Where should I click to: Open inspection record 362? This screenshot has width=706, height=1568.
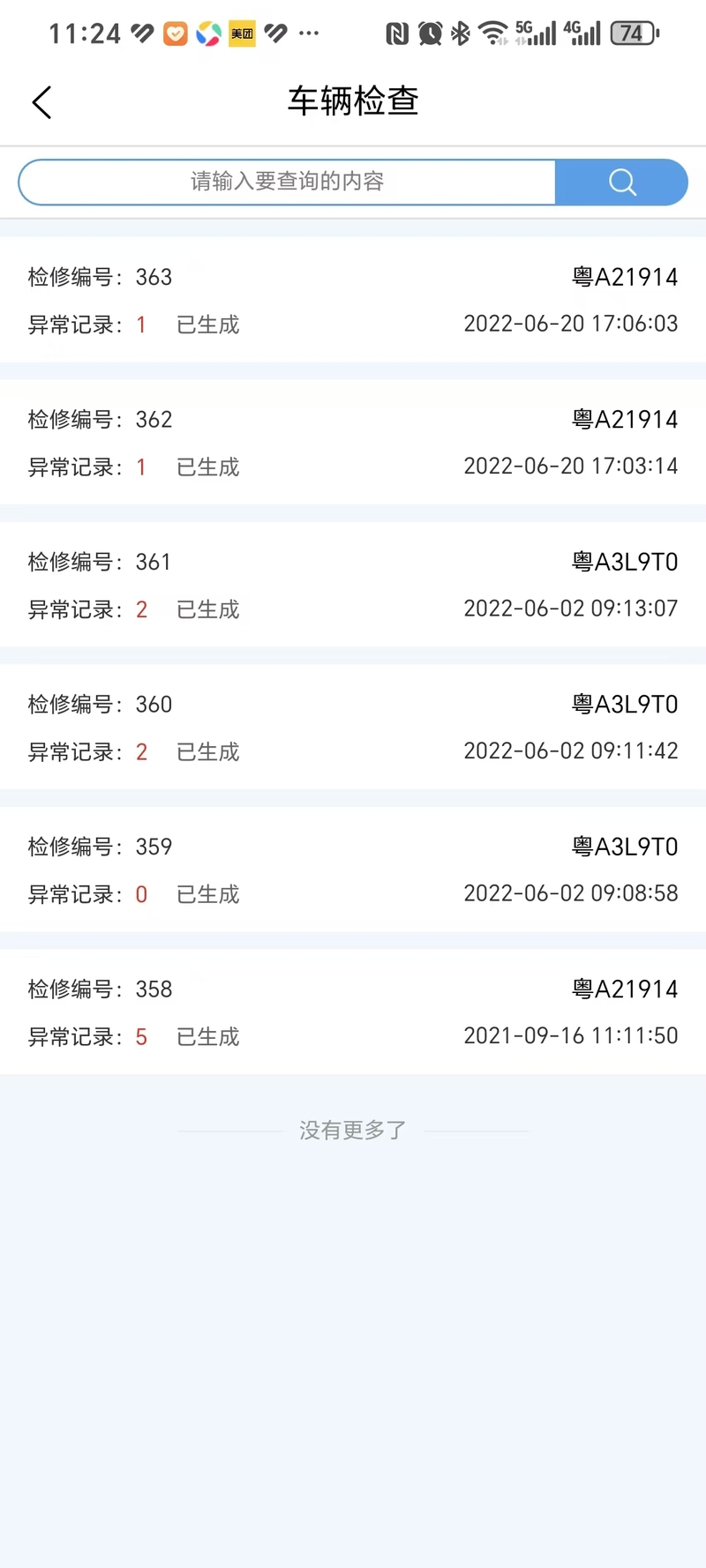pyautogui.click(x=353, y=443)
